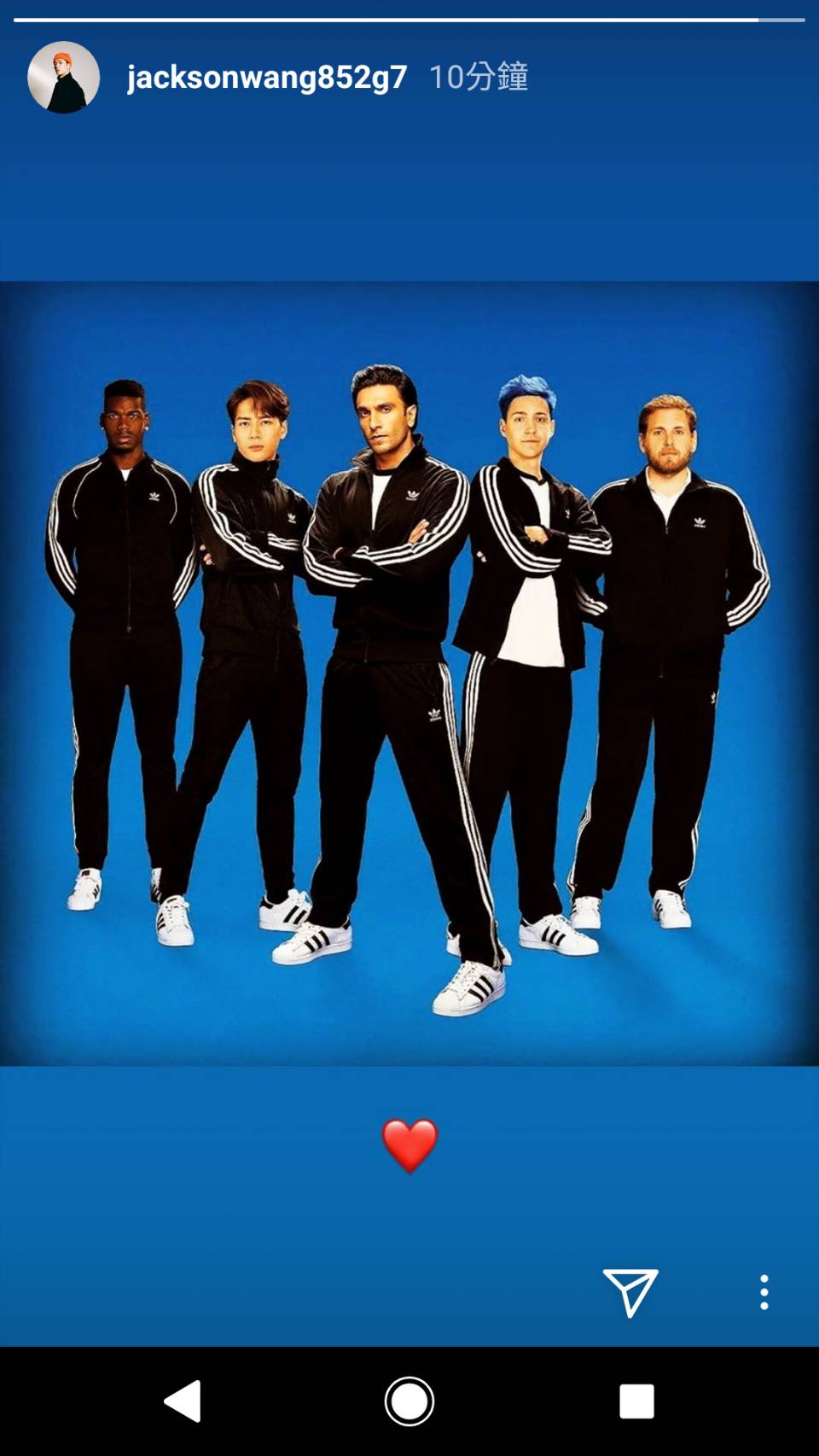The image size is (819, 1456).
Task: Open the three-dot overflow menu
Action: coord(764,1292)
